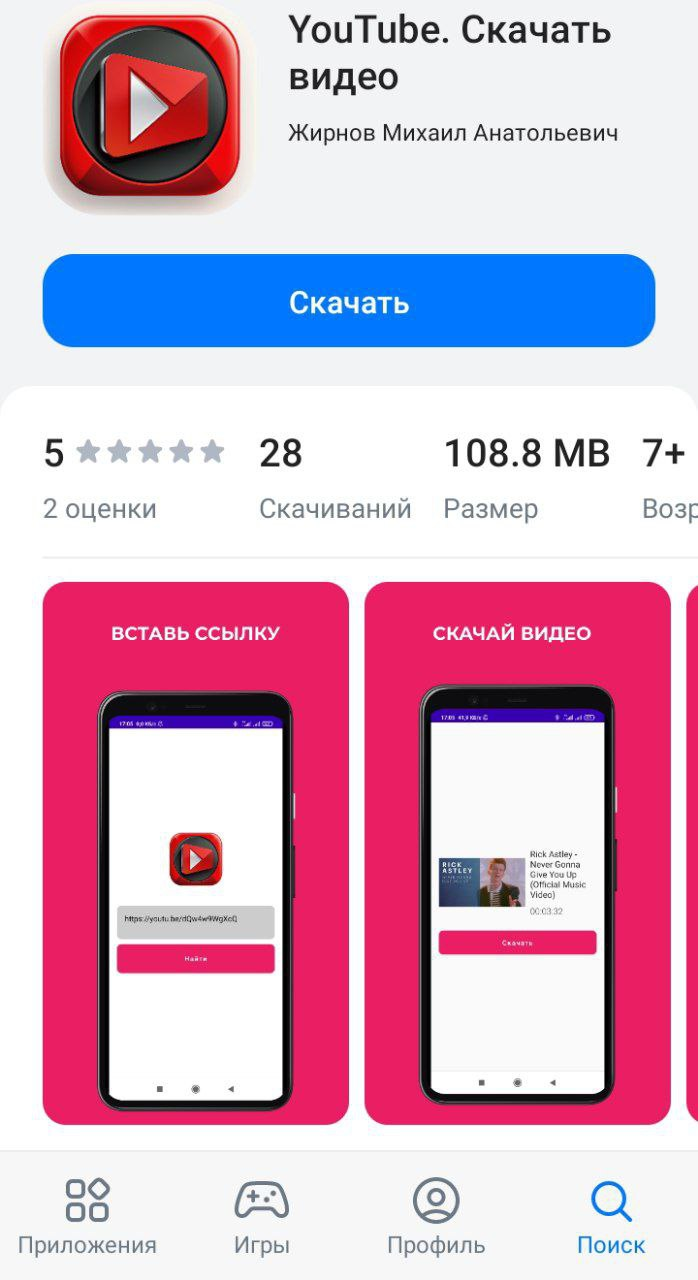Open the Скачай видео screenshot preview
Screen dimensions: 698x1280
click(x=517, y=853)
